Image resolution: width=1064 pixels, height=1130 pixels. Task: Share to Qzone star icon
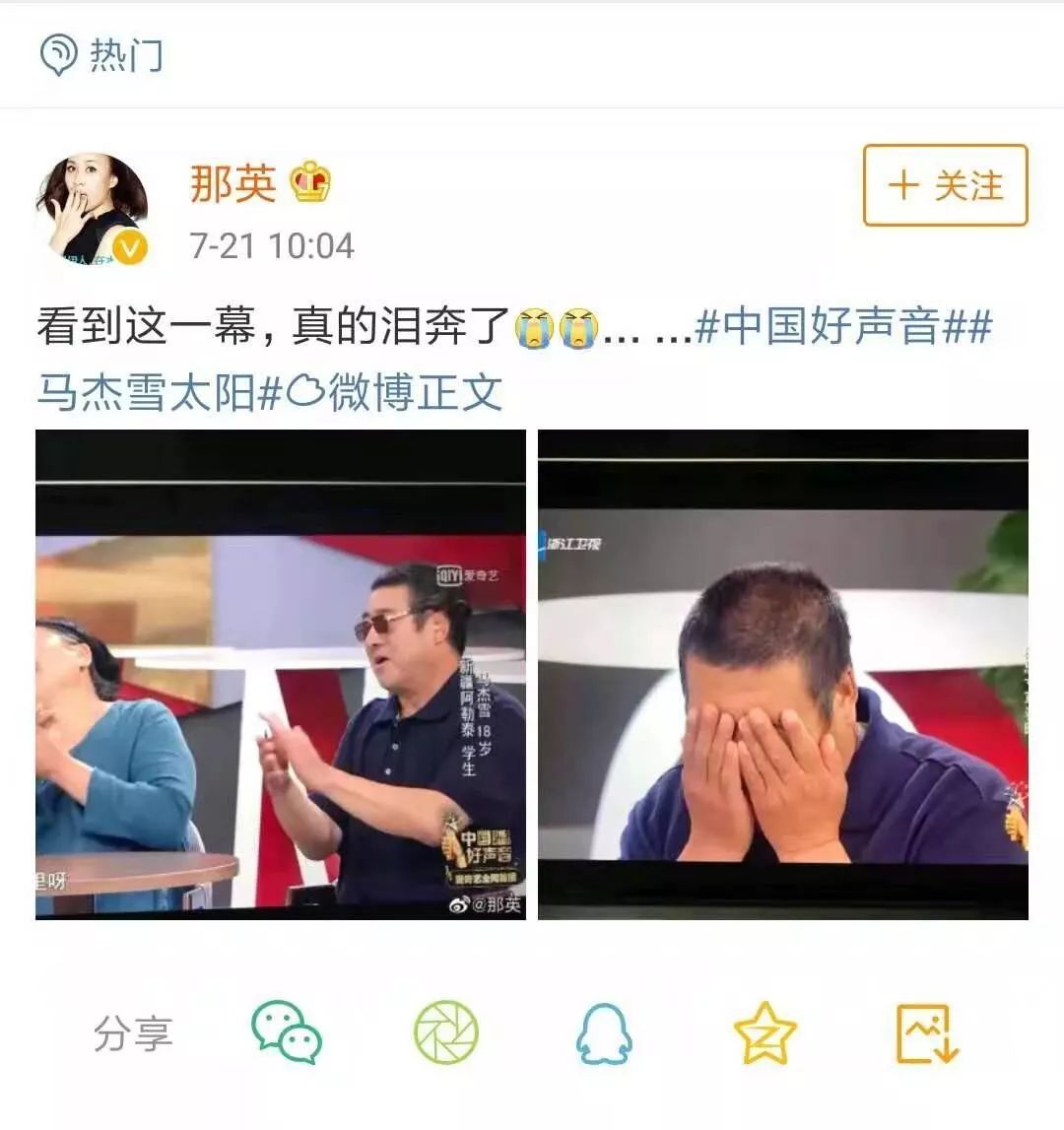(765, 1032)
